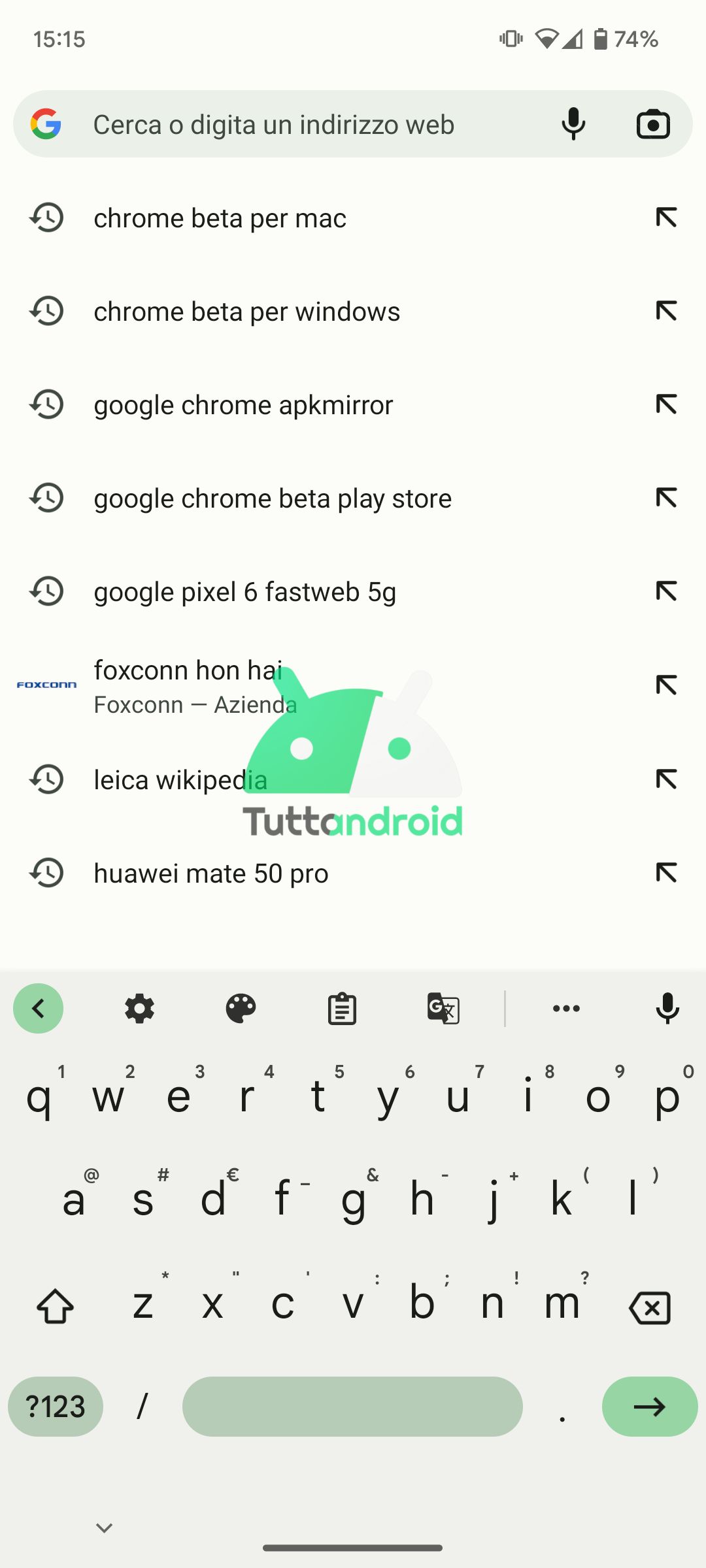Start keyboard voice typing microphone

(667, 1009)
